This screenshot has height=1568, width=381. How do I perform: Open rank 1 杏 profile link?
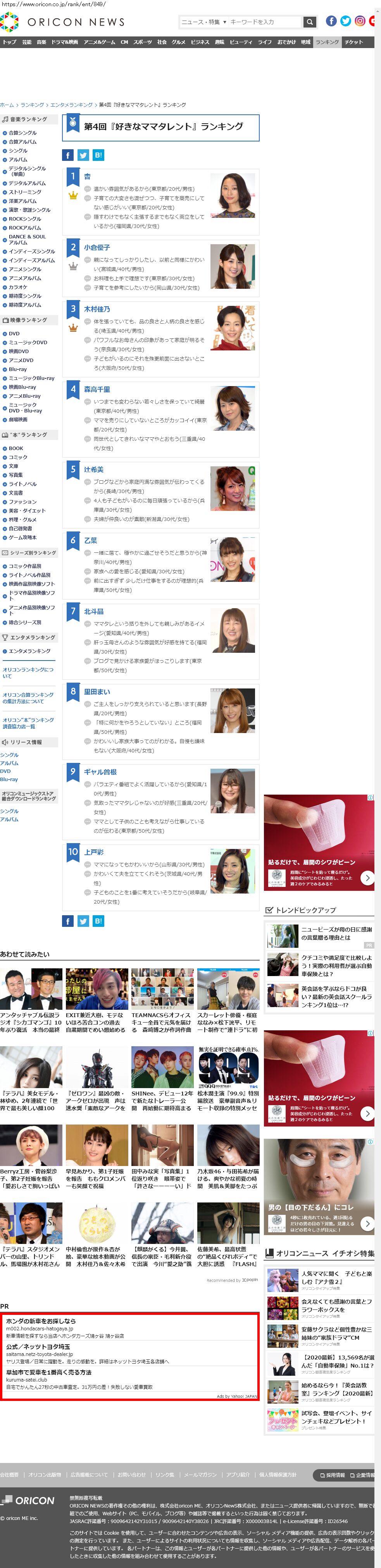[x=88, y=176]
